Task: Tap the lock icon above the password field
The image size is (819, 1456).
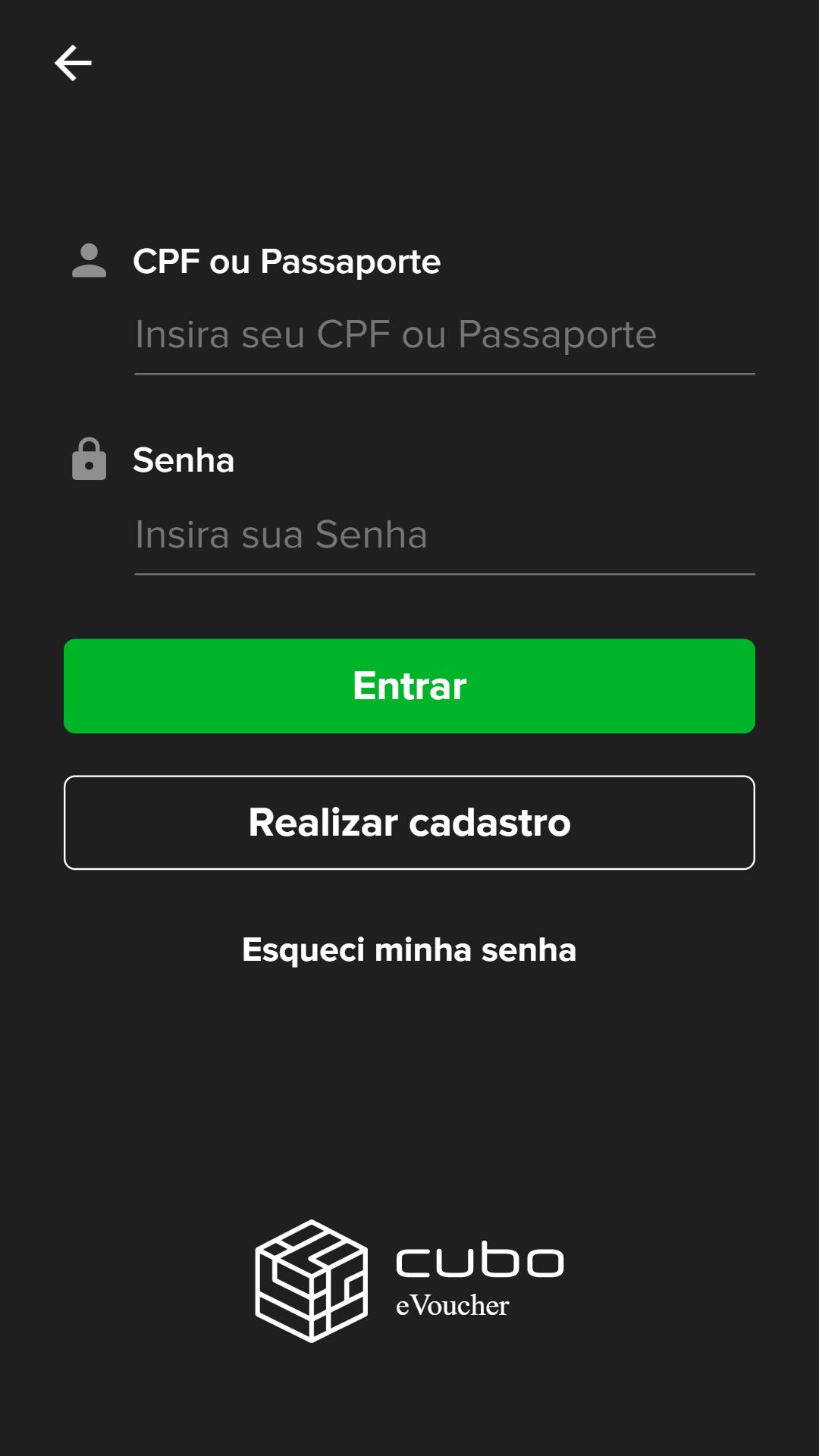Action: (x=89, y=459)
